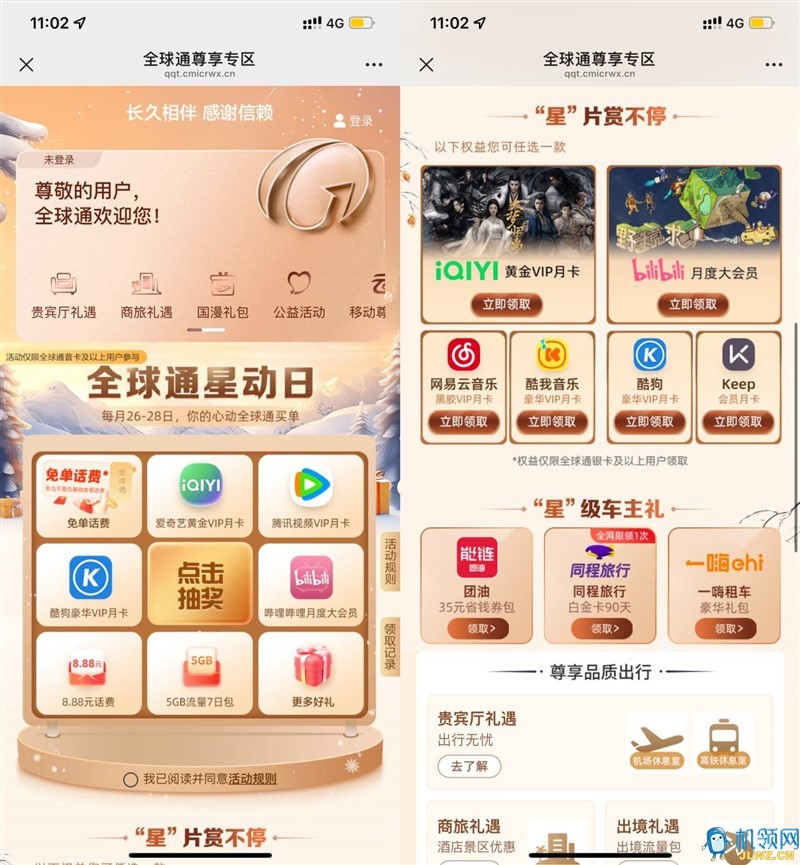Open 国漫礼包 shortcut
800x865 pixels.
tap(222, 294)
